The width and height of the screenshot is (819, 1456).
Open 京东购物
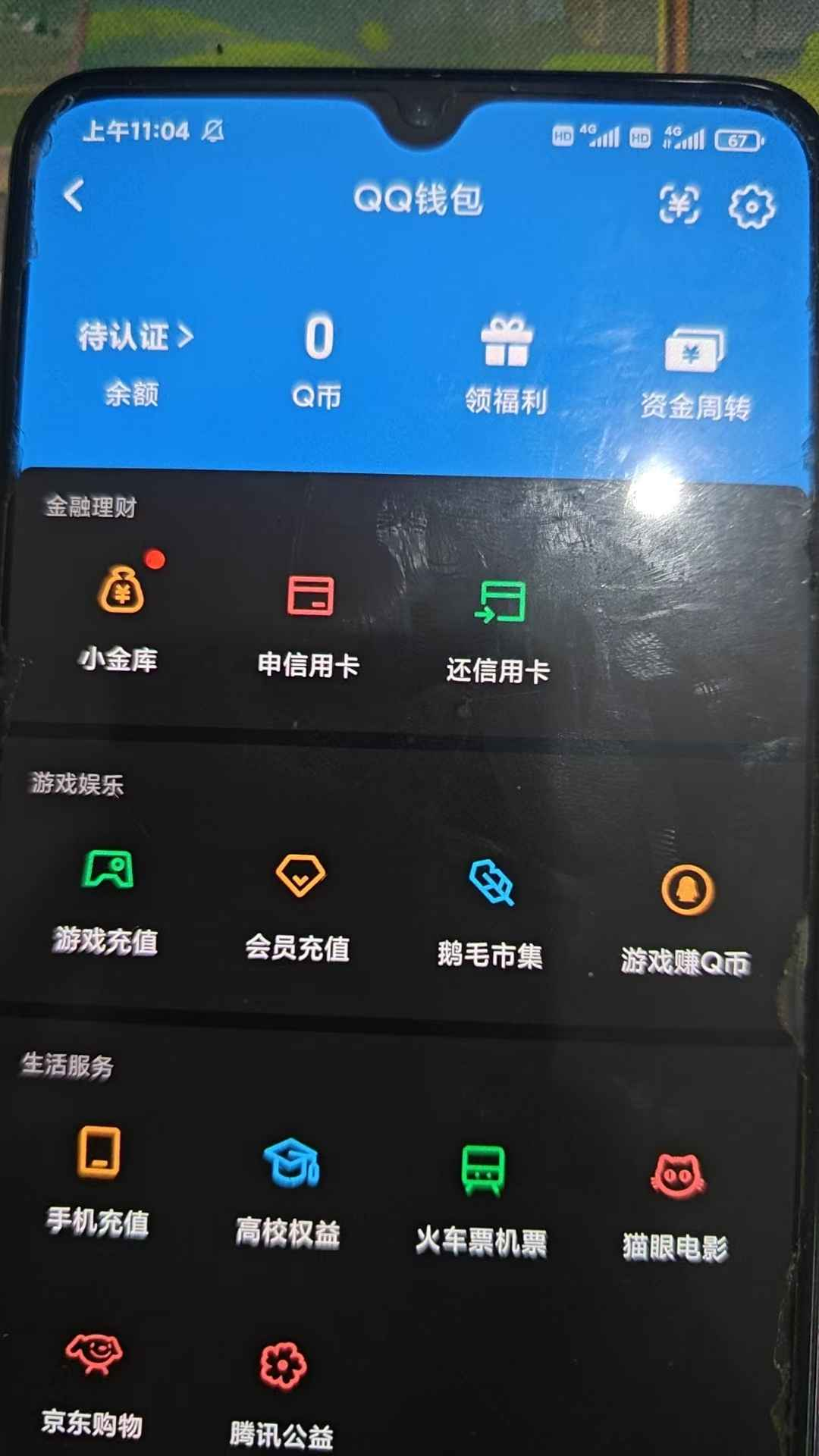[92, 1385]
